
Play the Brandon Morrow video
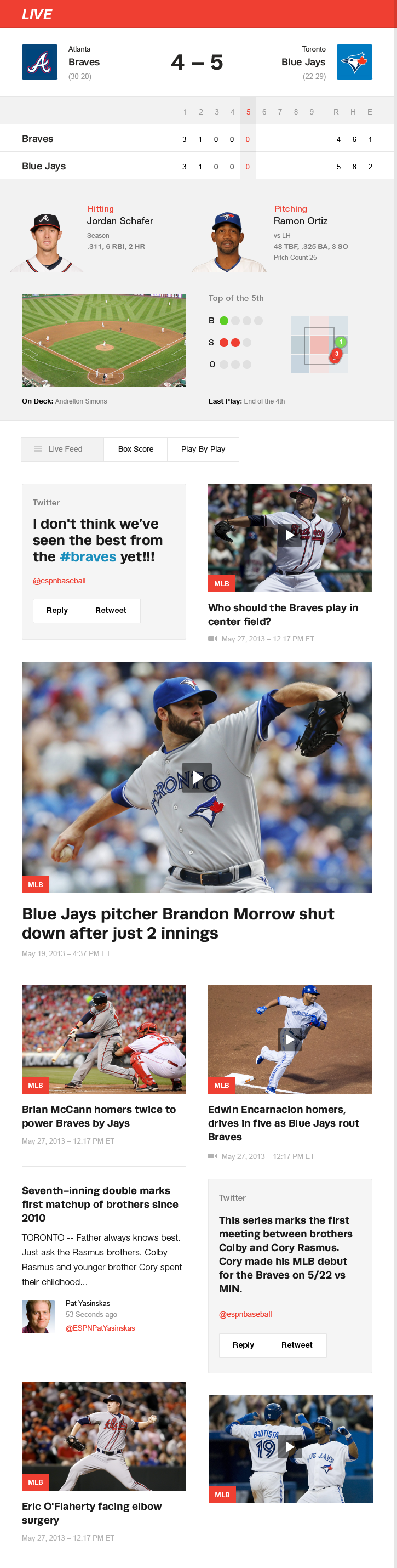pos(197,777)
